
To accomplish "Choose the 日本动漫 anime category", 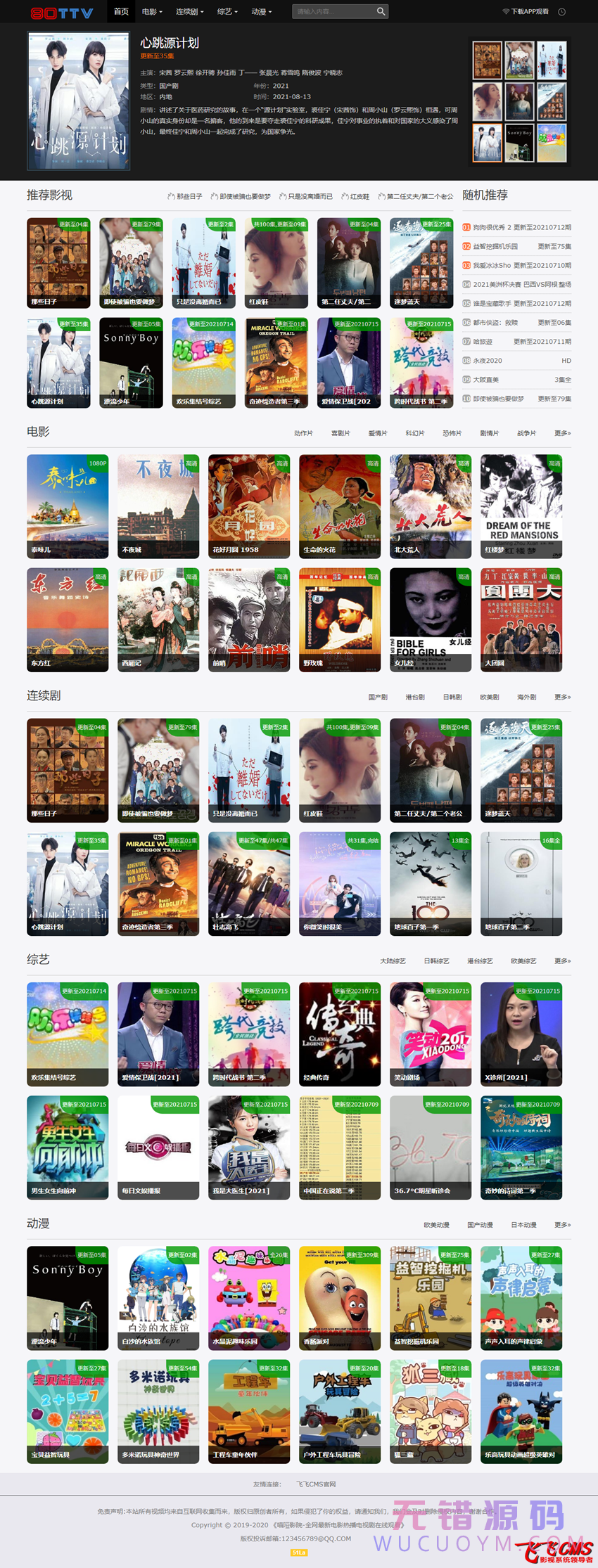I will 523,1225.
